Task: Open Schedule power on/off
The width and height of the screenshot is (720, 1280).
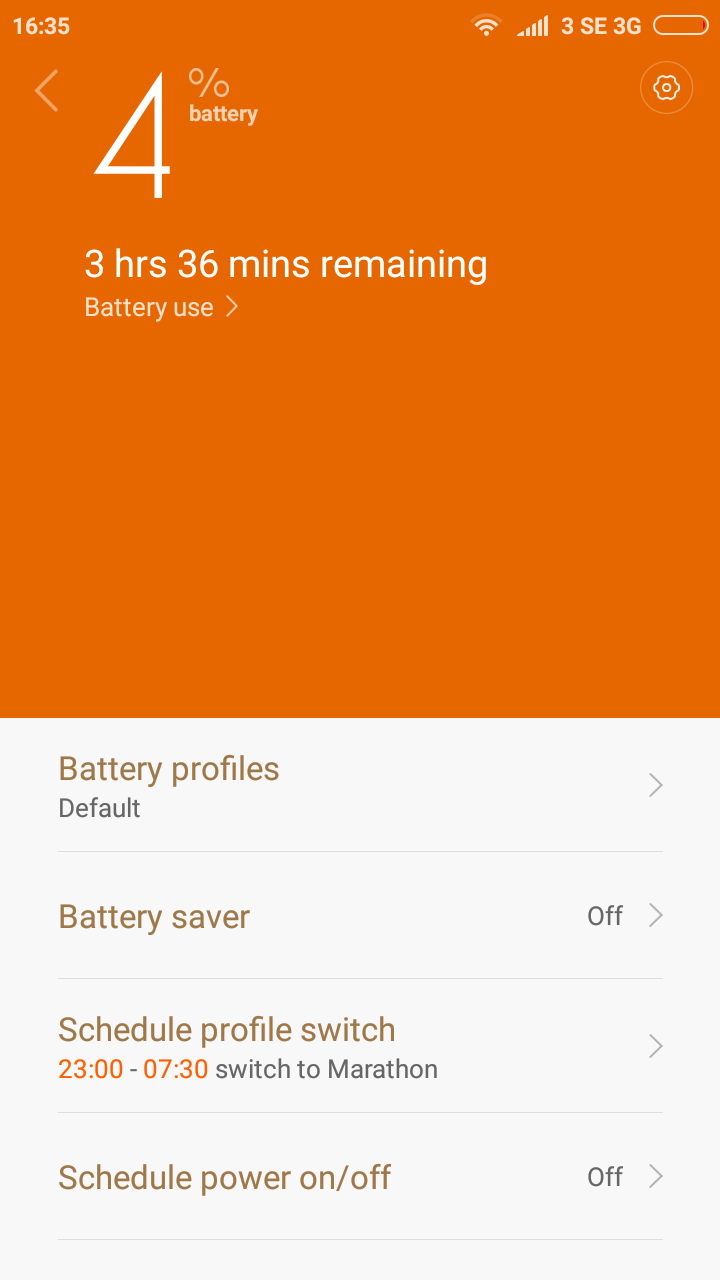Action: click(360, 1177)
